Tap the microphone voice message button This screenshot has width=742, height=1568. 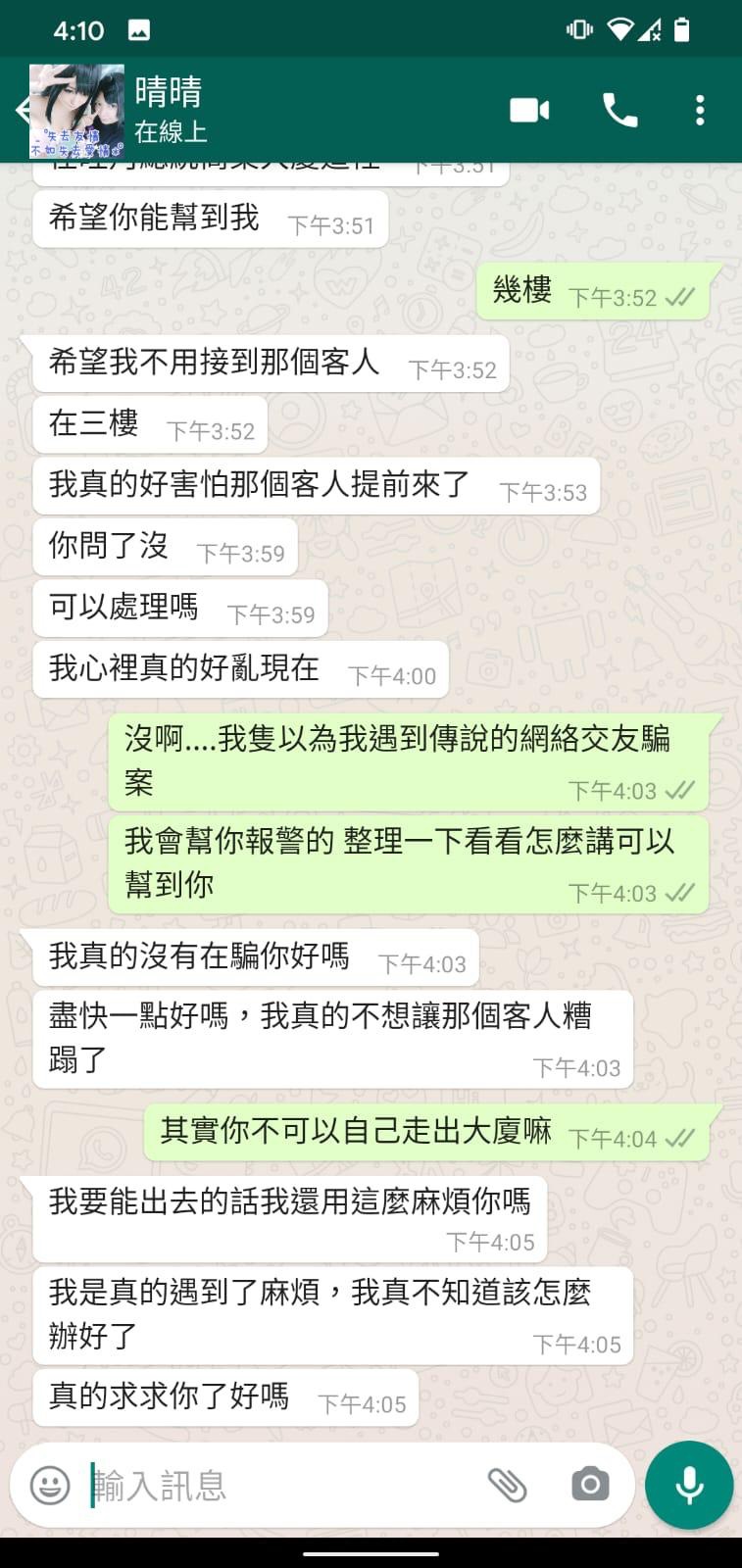tap(689, 1485)
